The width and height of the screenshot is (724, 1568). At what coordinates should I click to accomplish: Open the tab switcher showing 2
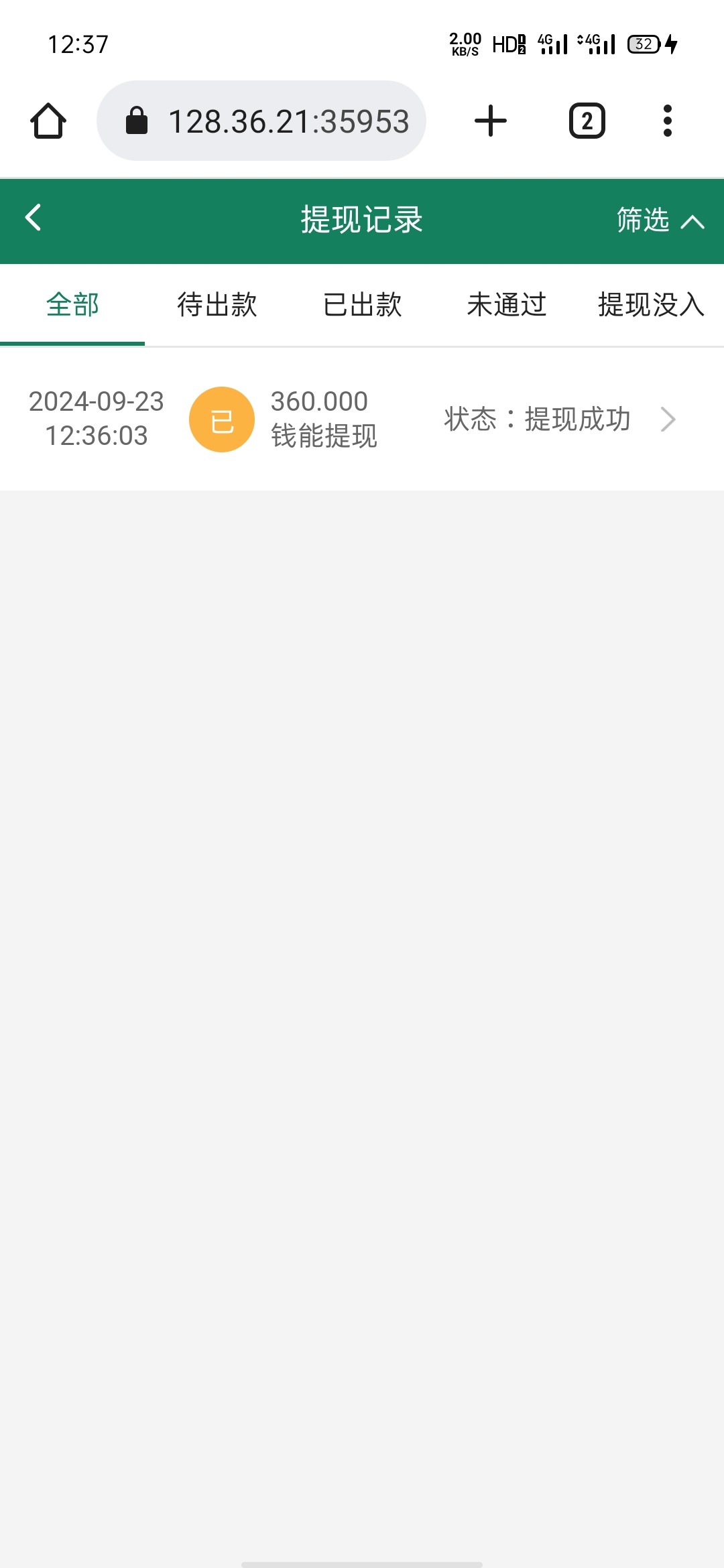[587, 121]
